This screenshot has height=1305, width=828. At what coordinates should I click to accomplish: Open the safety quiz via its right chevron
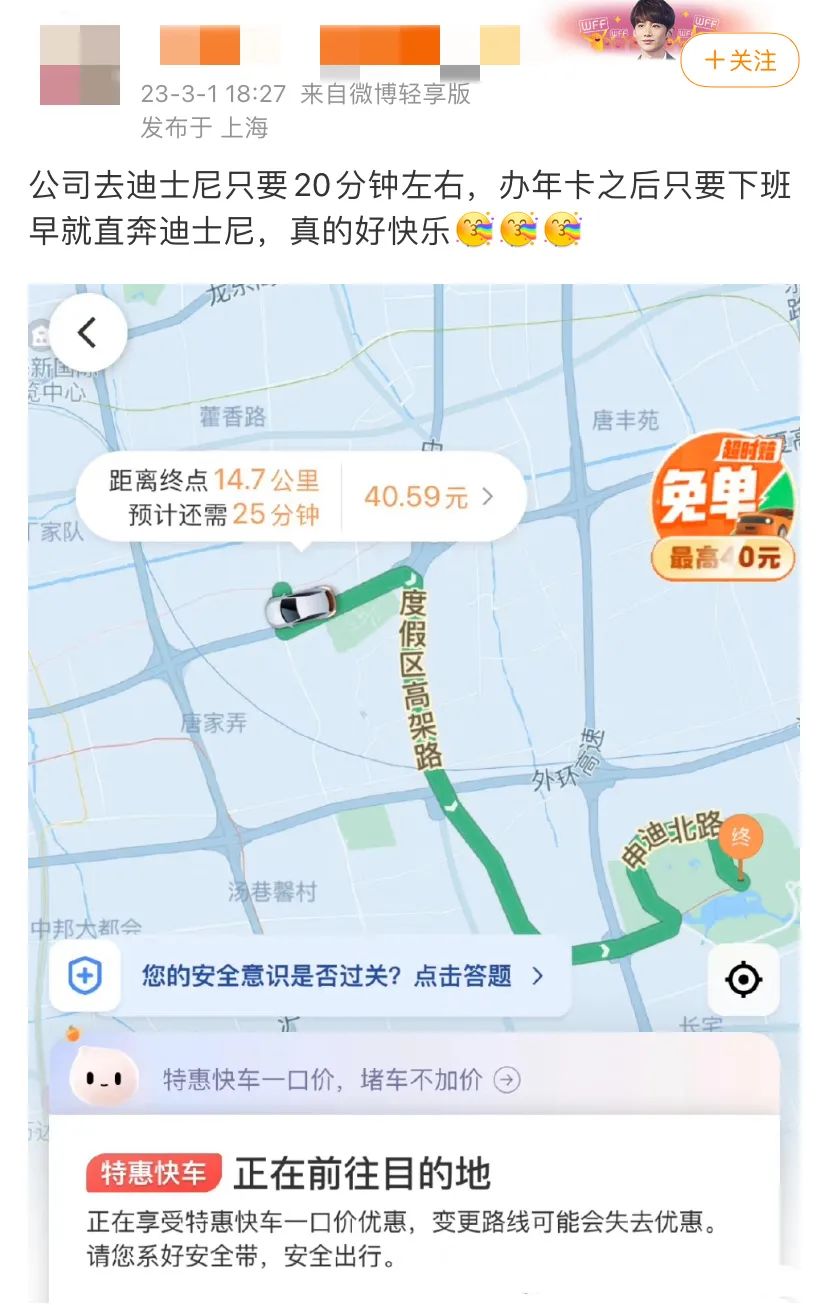coord(539,976)
